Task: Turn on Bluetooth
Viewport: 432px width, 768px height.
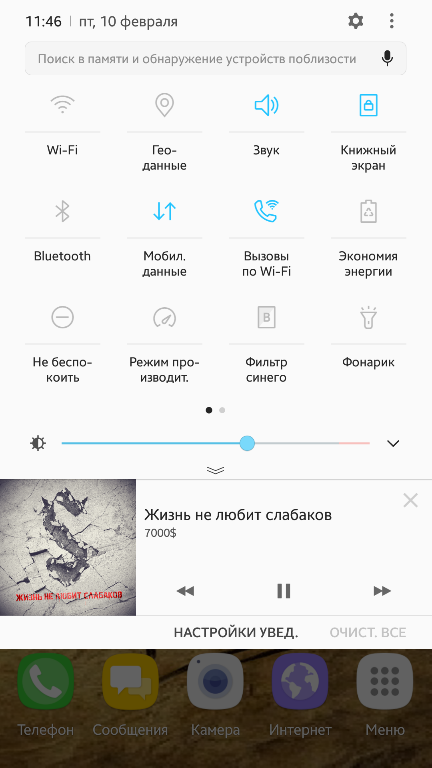Action: point(62,211)
